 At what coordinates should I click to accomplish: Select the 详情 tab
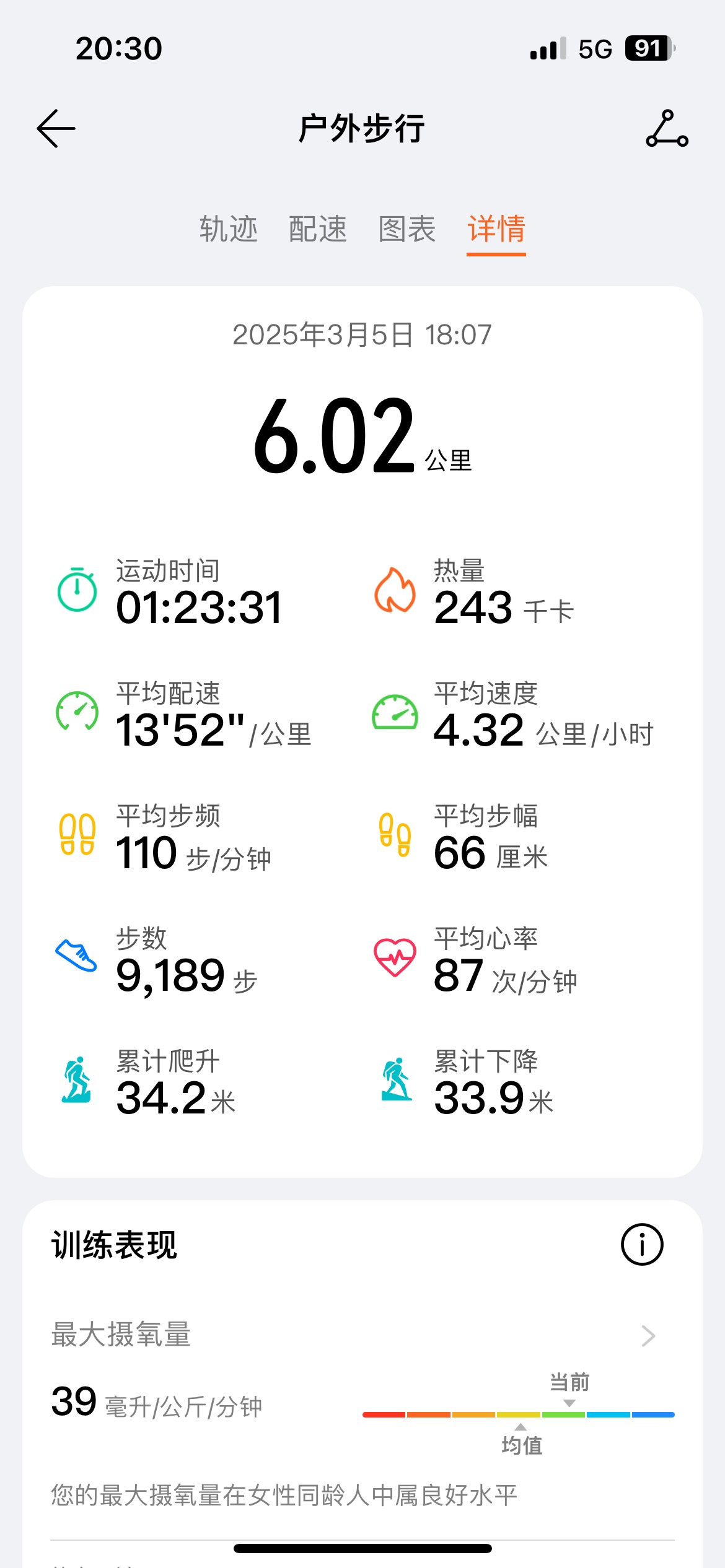point(496,229)
